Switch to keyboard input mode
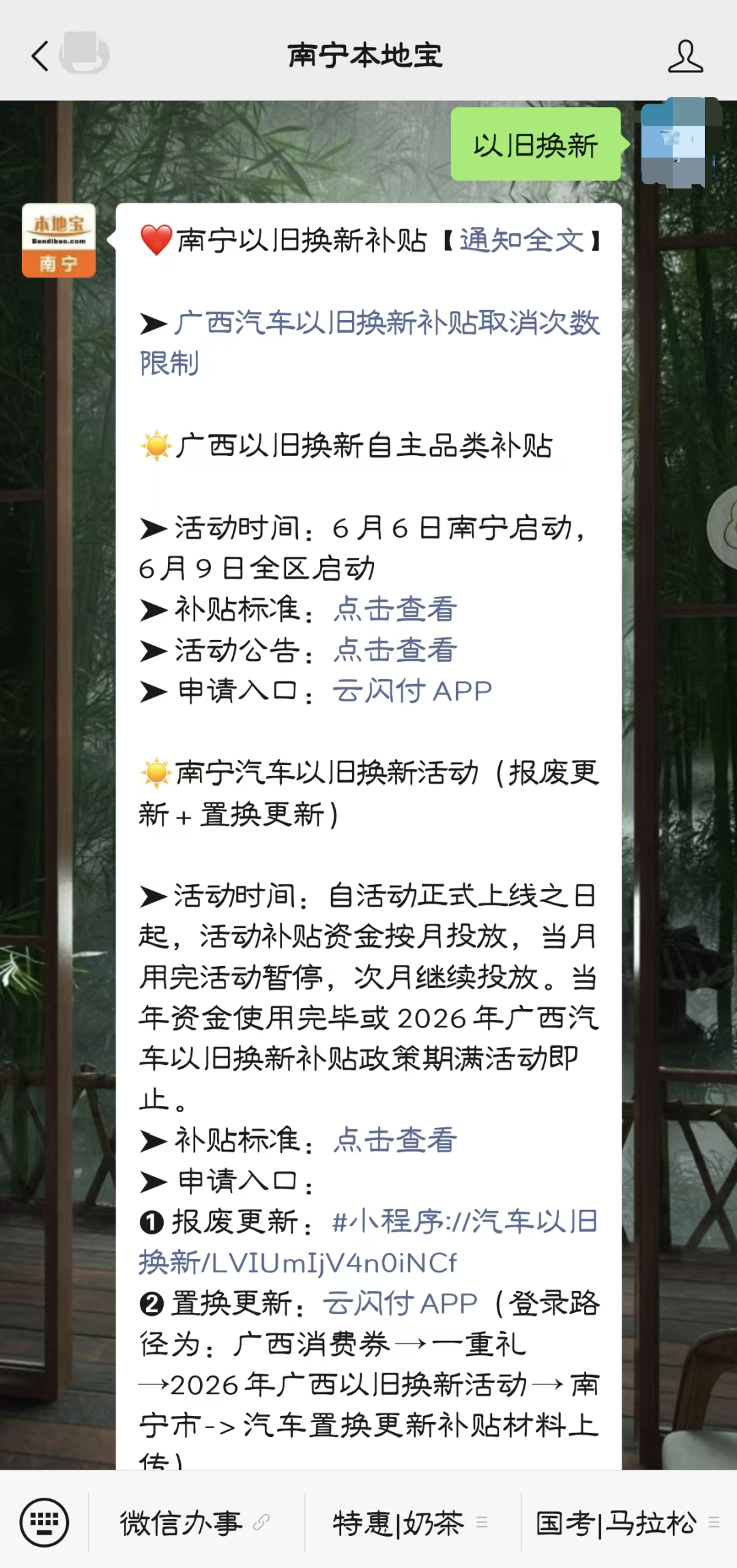Screen dimensions: 737x1568 (44, 1522)
